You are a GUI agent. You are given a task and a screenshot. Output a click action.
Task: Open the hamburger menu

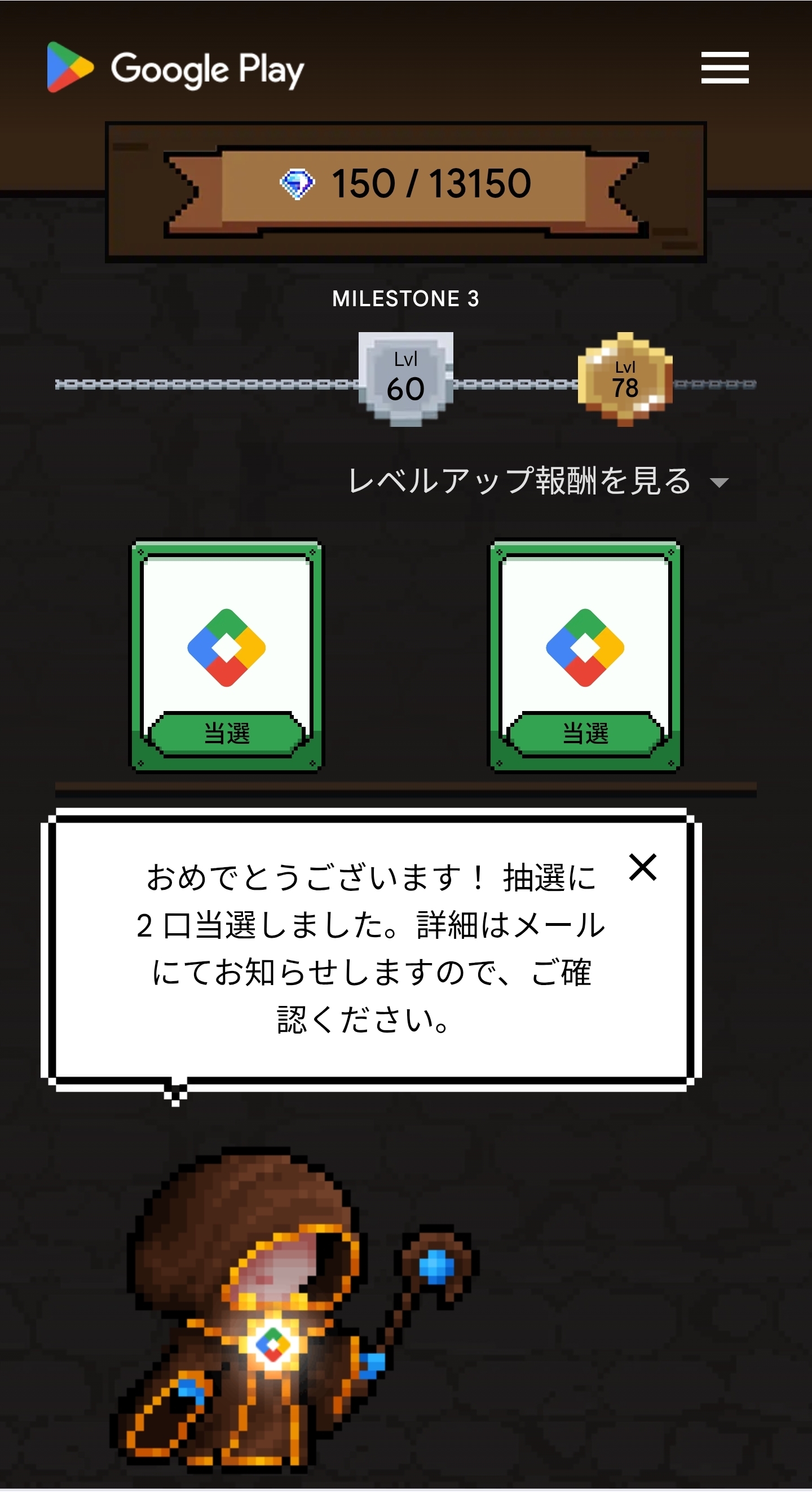724,67
